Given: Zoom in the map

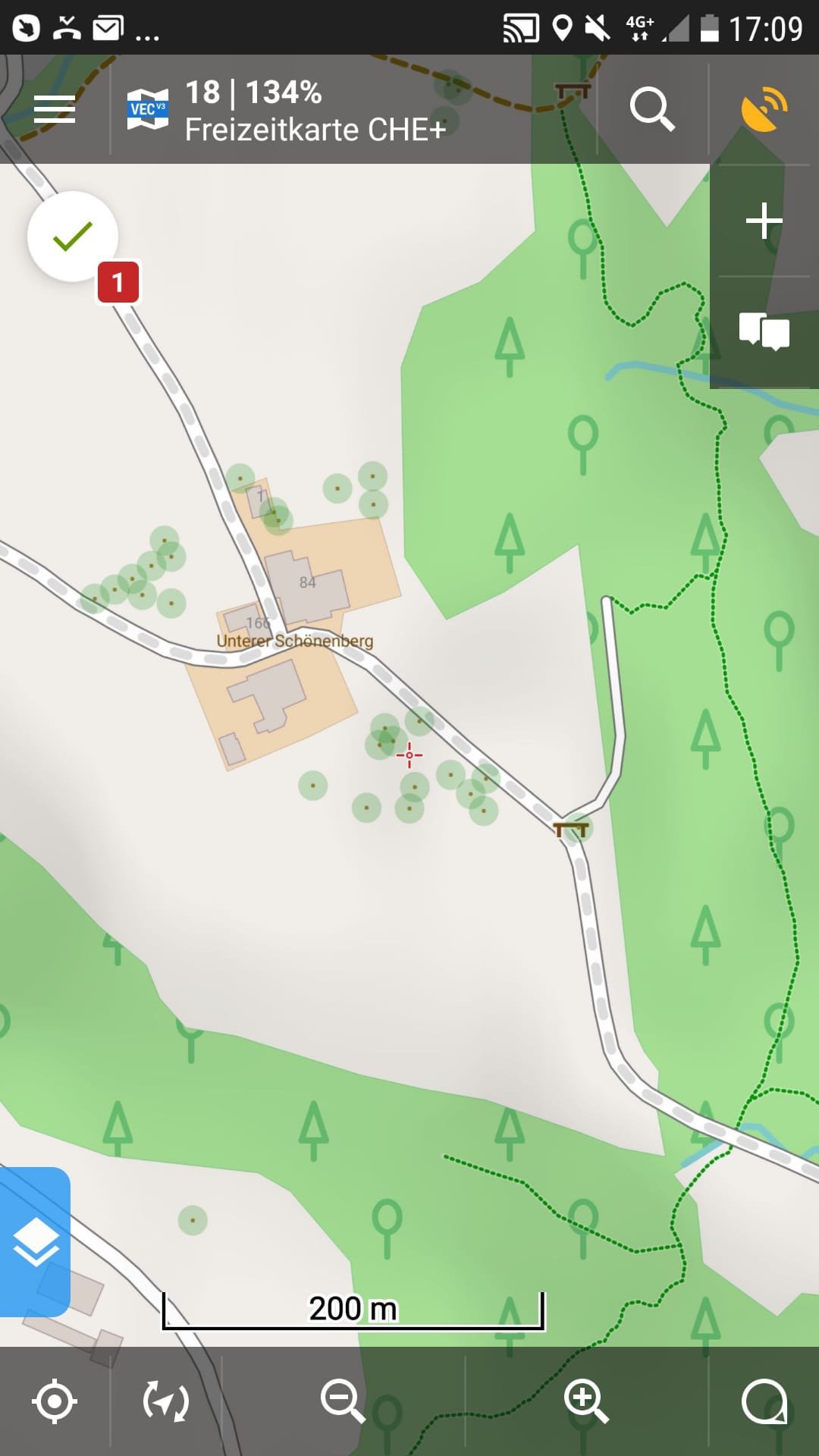Looking at the screenshot, I should [x=586, y=1401].
